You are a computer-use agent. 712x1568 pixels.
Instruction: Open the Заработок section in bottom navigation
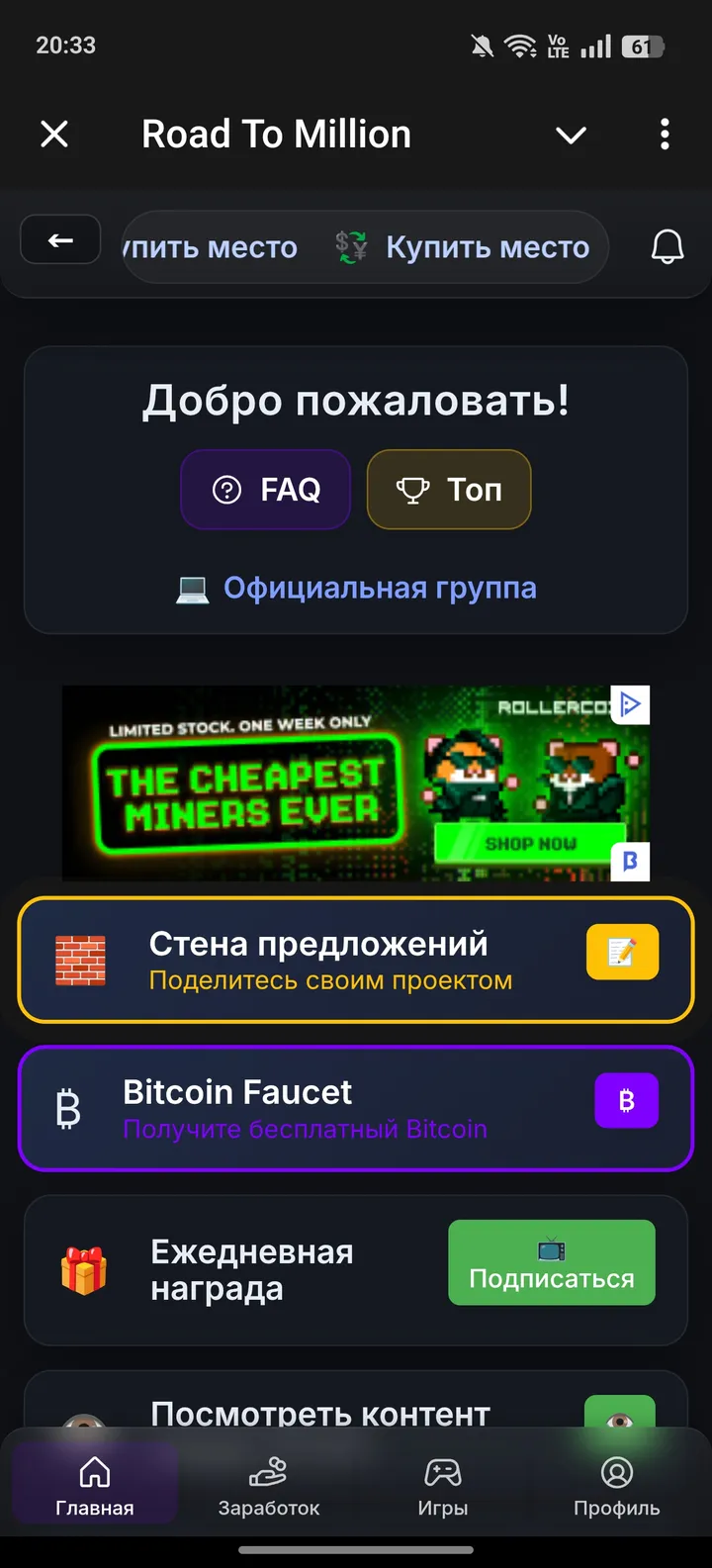269,1486
